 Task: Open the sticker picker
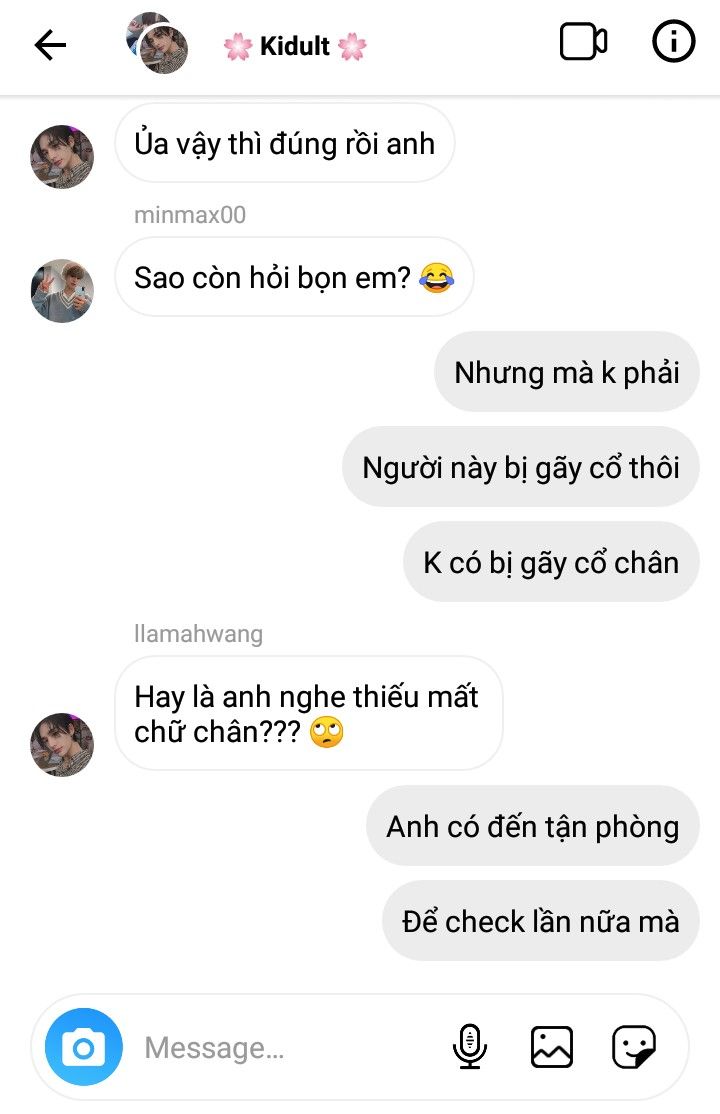pyautogui.click(x=634, y=1047)
